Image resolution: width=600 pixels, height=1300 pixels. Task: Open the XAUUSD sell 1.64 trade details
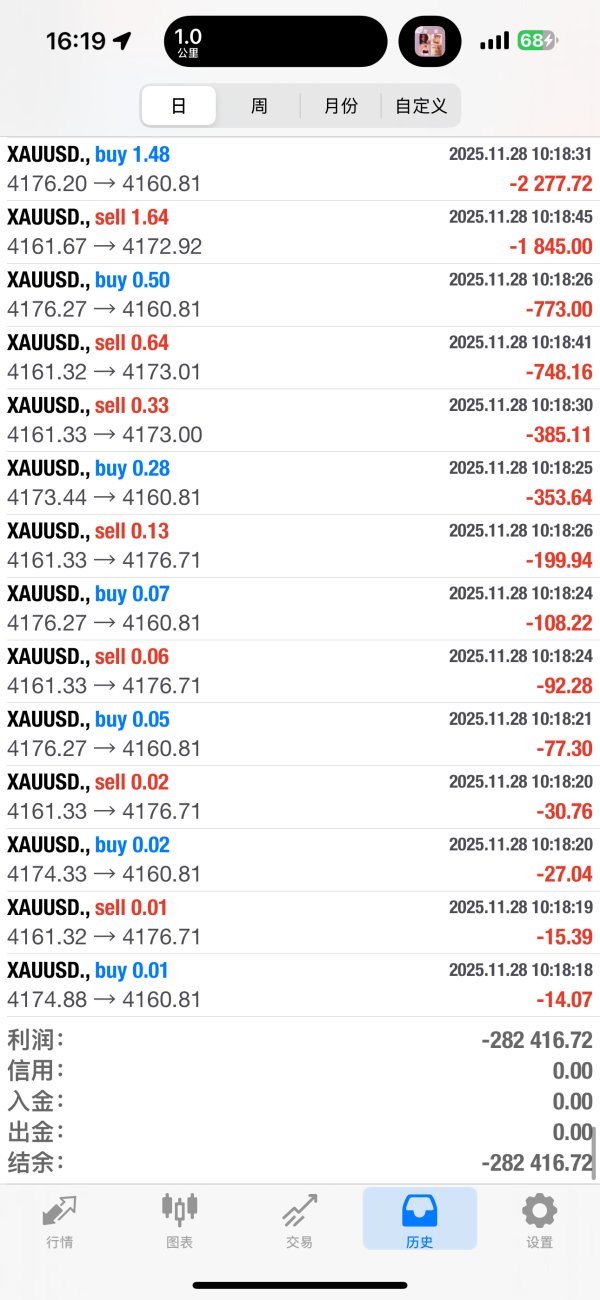click(x=300, y=232)
